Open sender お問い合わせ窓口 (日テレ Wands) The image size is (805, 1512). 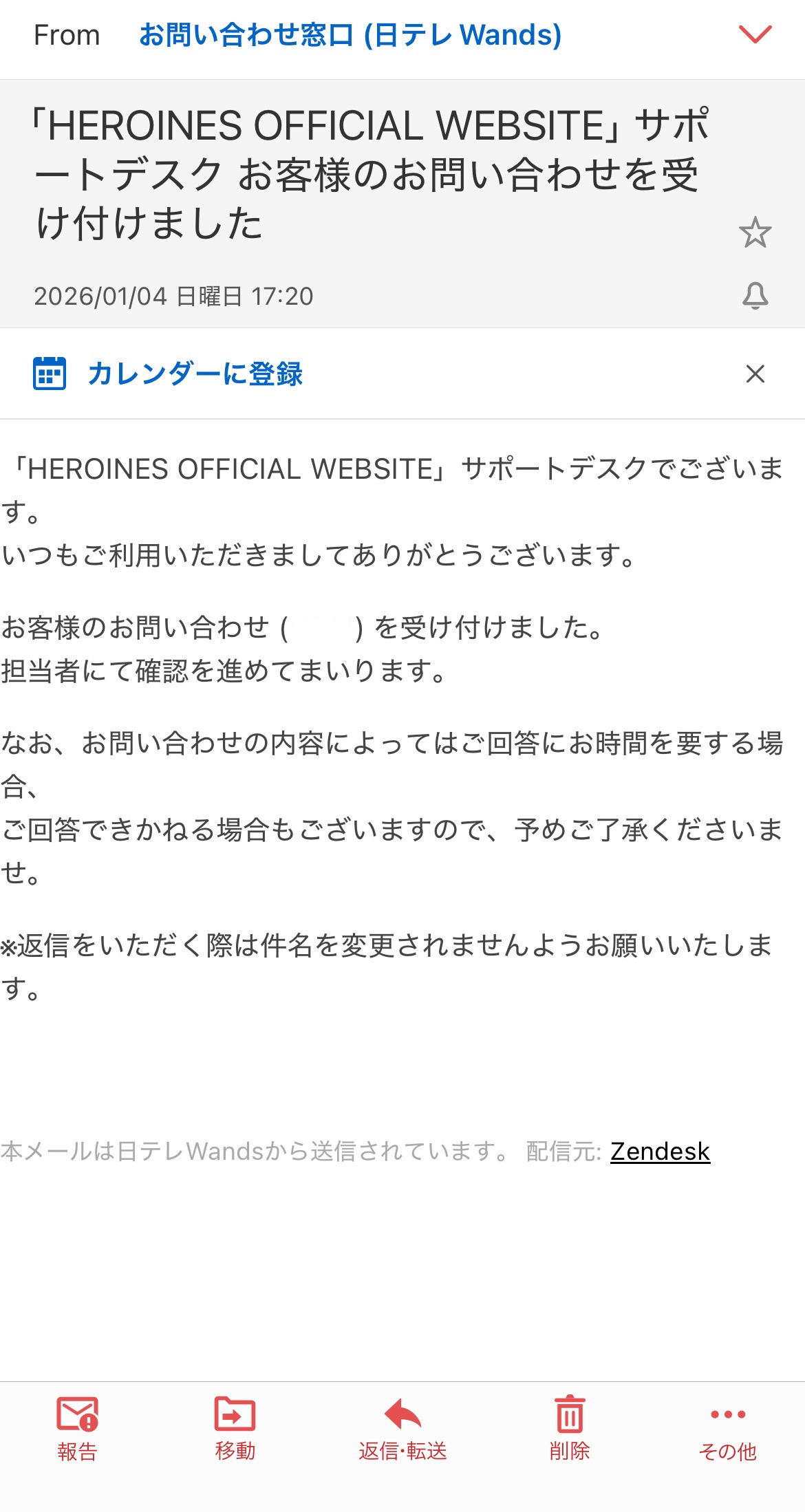[x=350, y=35]
